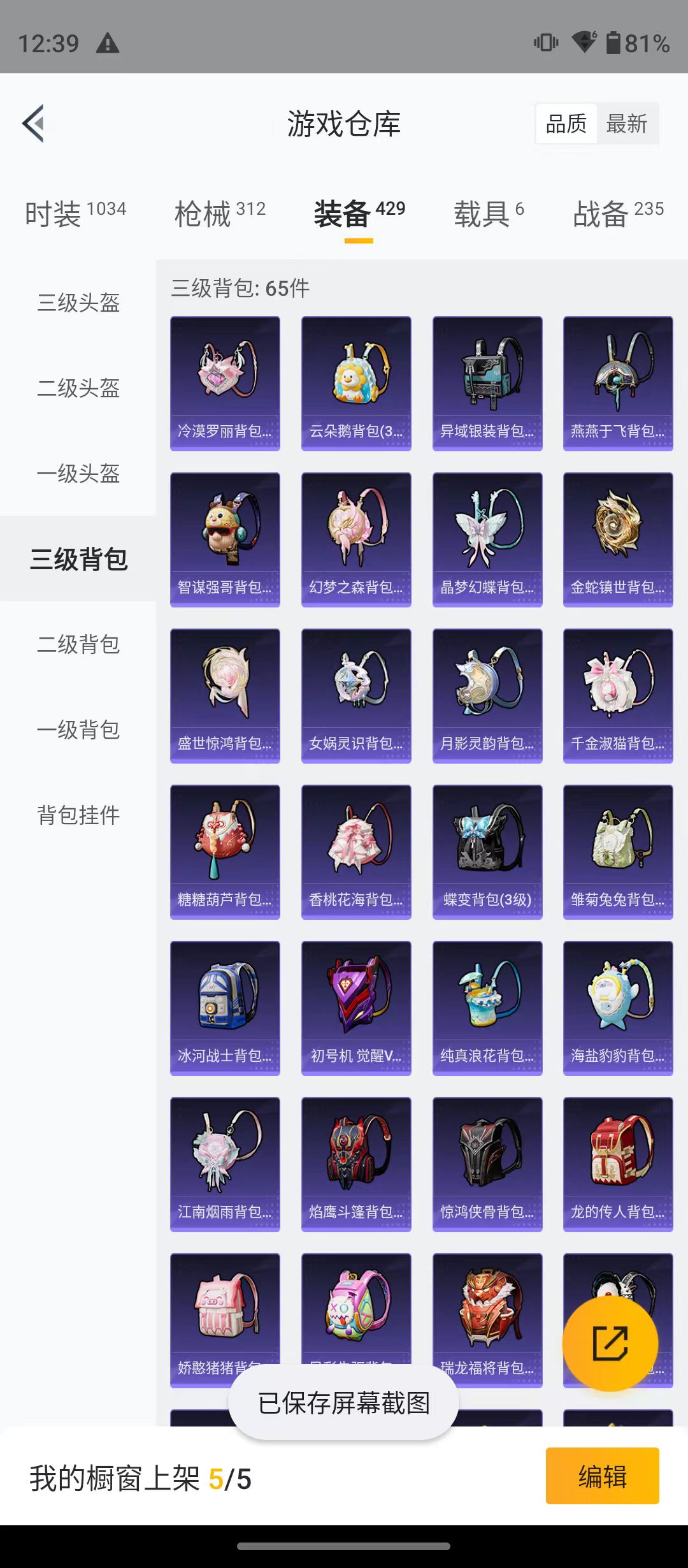
Task: Sort by 最新
Action: point(627,123)
